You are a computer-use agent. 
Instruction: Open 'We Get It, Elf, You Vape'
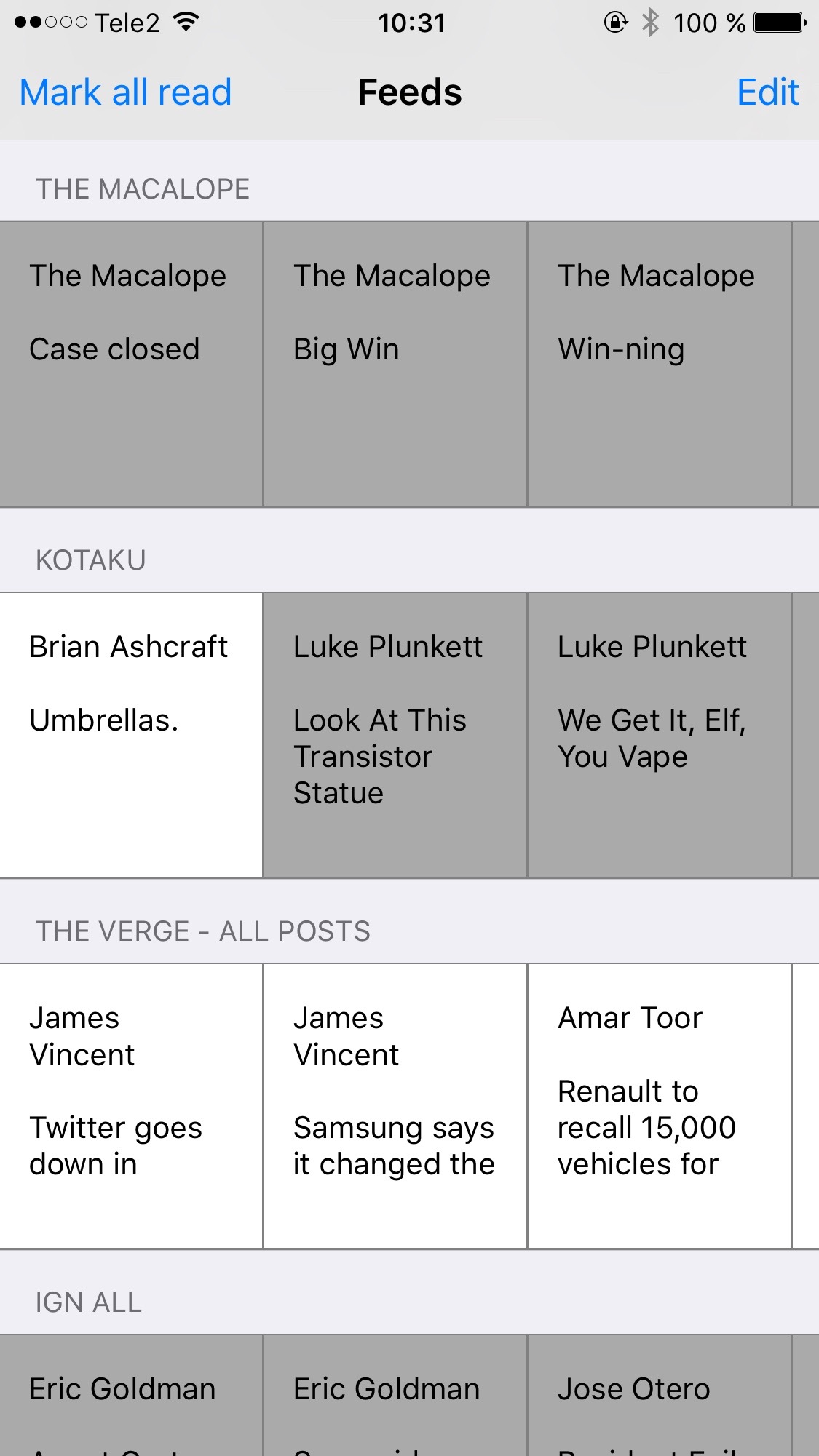(659, 735)
